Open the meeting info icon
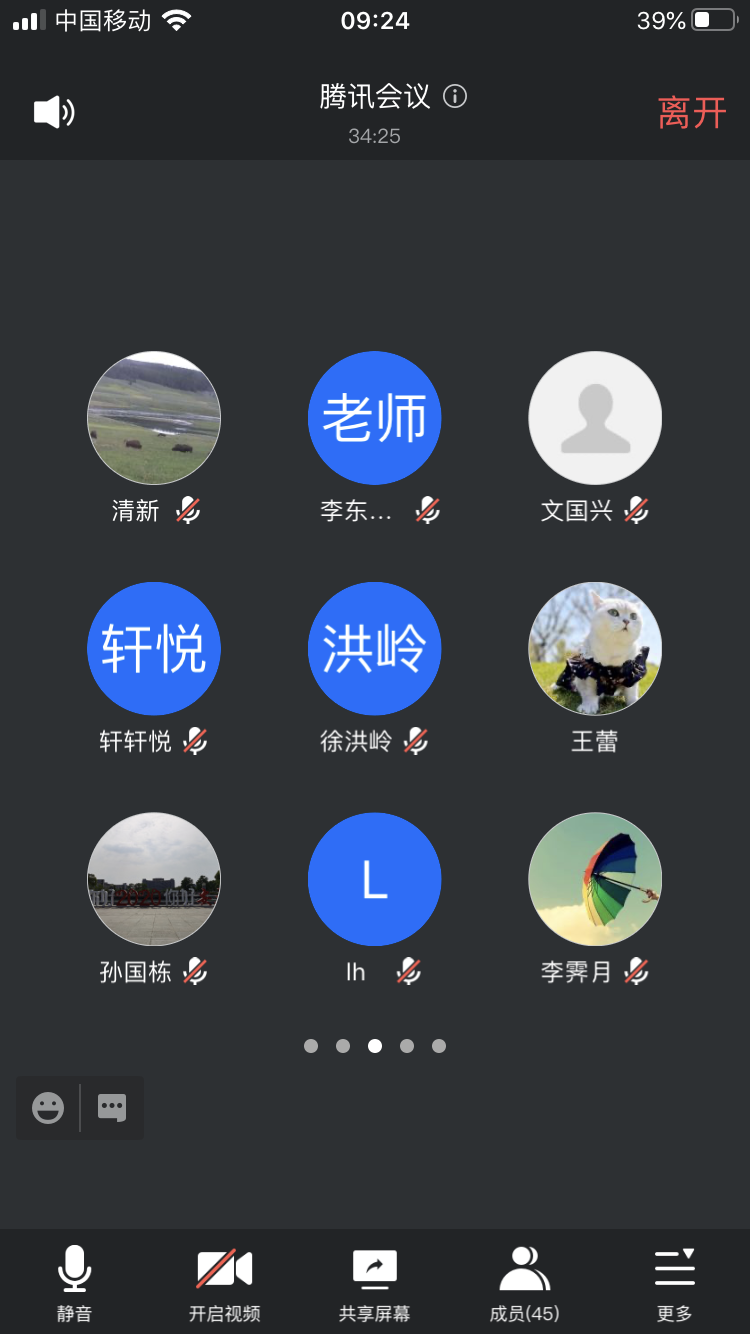 455,96
